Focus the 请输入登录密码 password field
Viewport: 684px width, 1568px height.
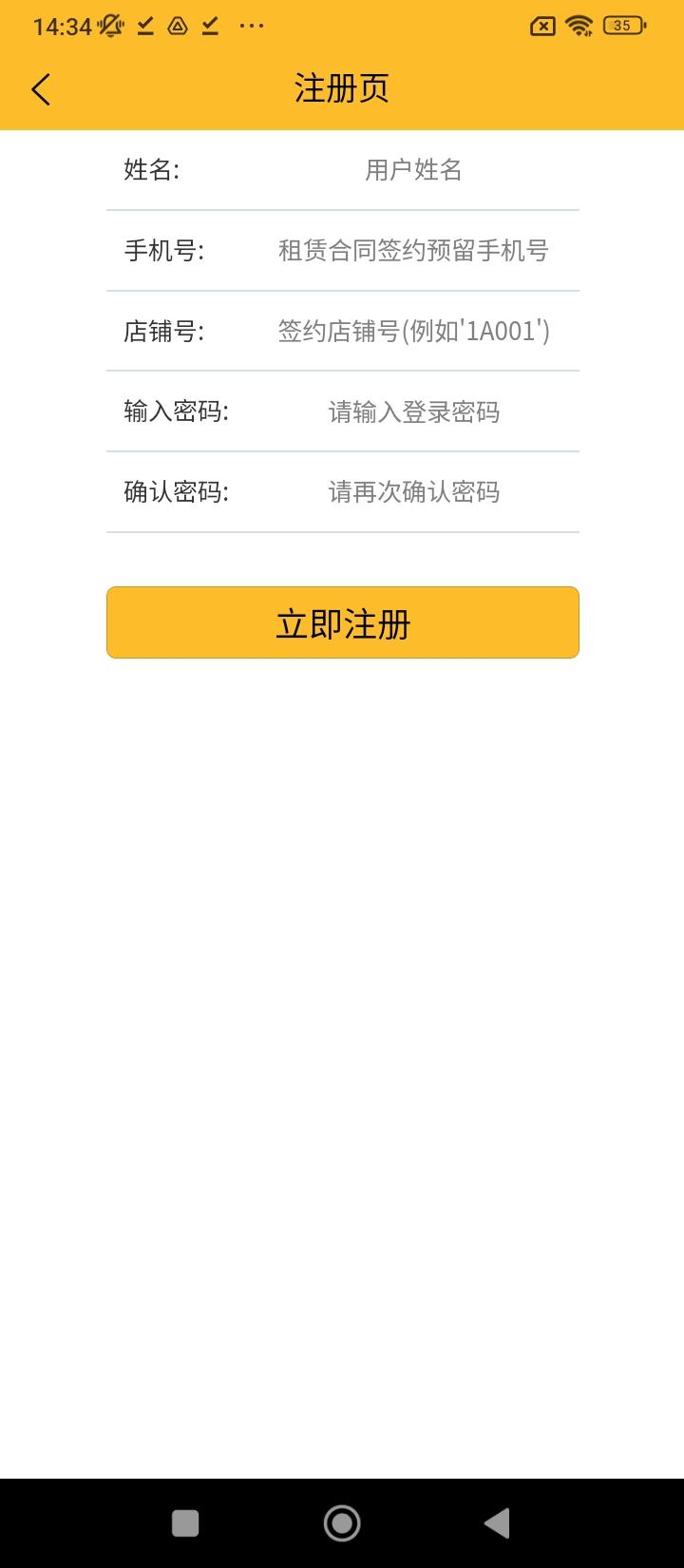click(x=413, y=411)
